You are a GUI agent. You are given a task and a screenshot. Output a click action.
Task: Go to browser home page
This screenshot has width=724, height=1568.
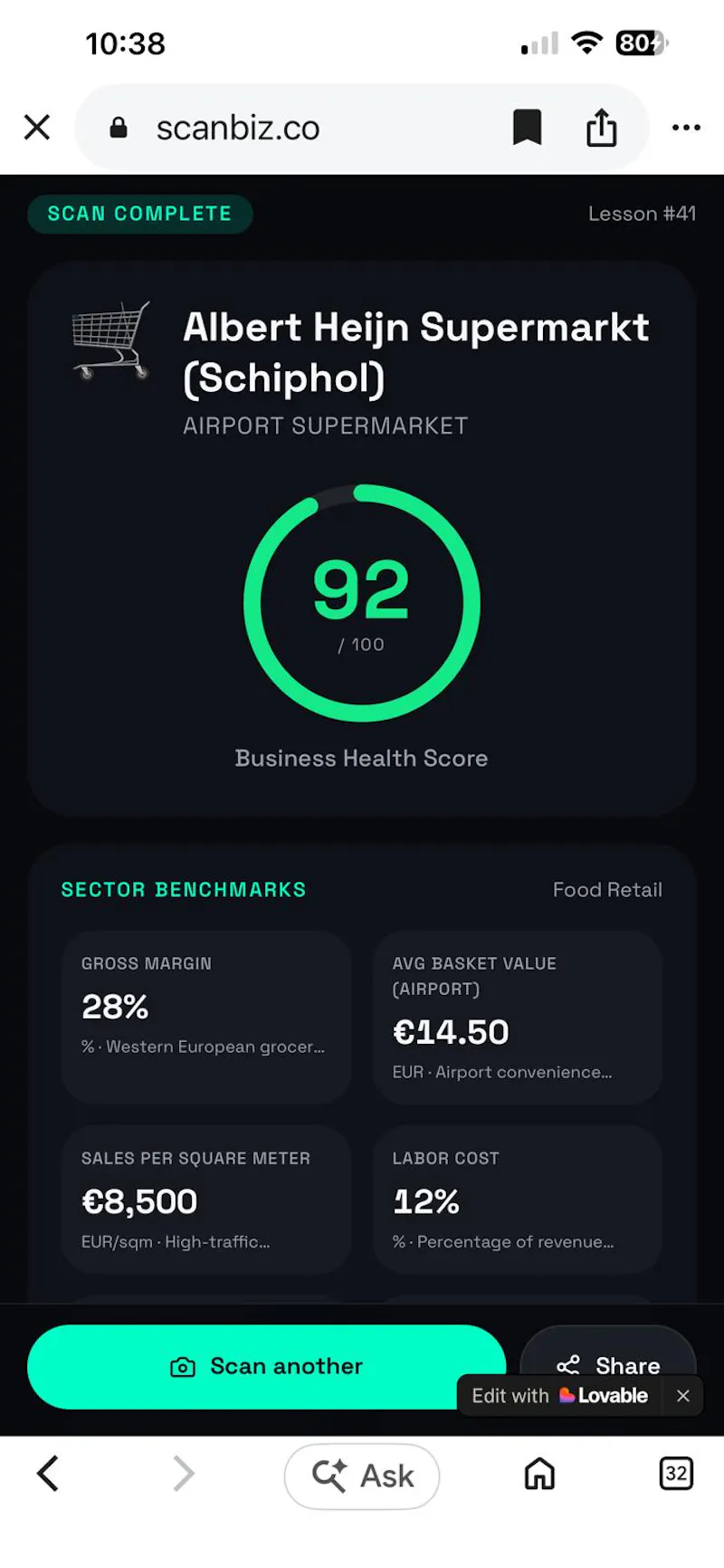pos(540,1474)
